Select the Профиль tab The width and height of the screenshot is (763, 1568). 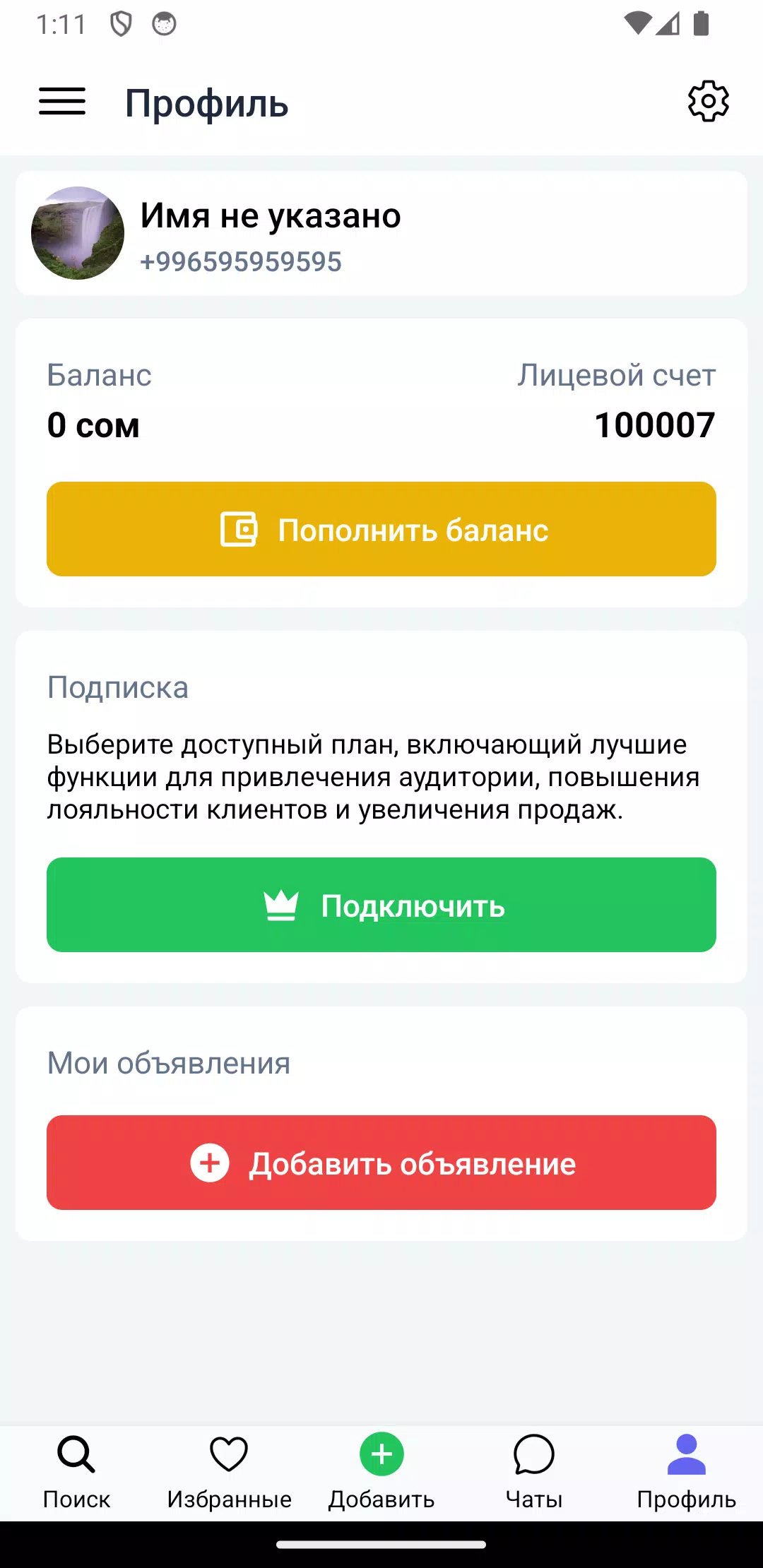click(x=686, y=1472)
